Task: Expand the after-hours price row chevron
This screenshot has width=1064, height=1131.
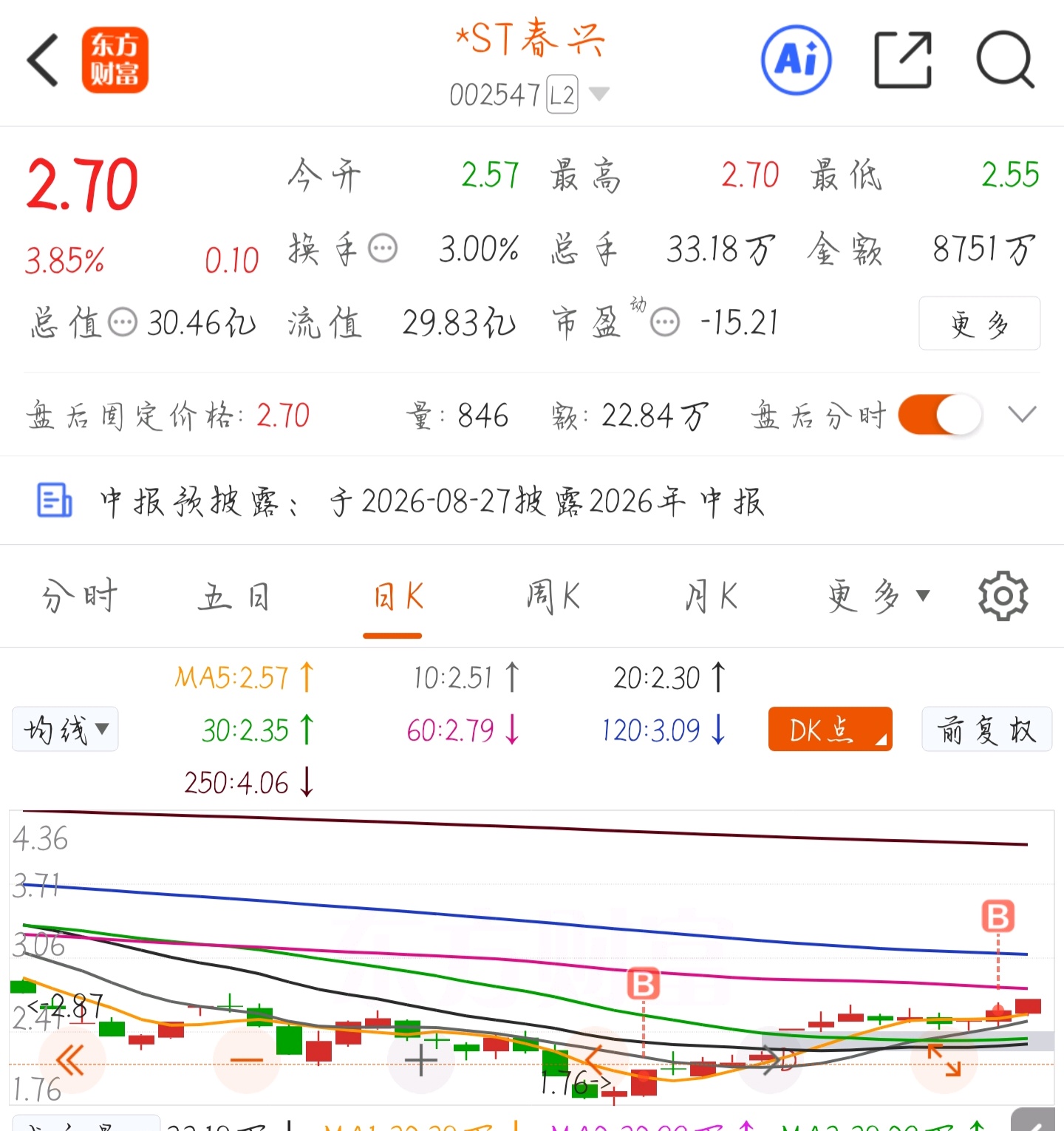Action: pos(1022,415)
